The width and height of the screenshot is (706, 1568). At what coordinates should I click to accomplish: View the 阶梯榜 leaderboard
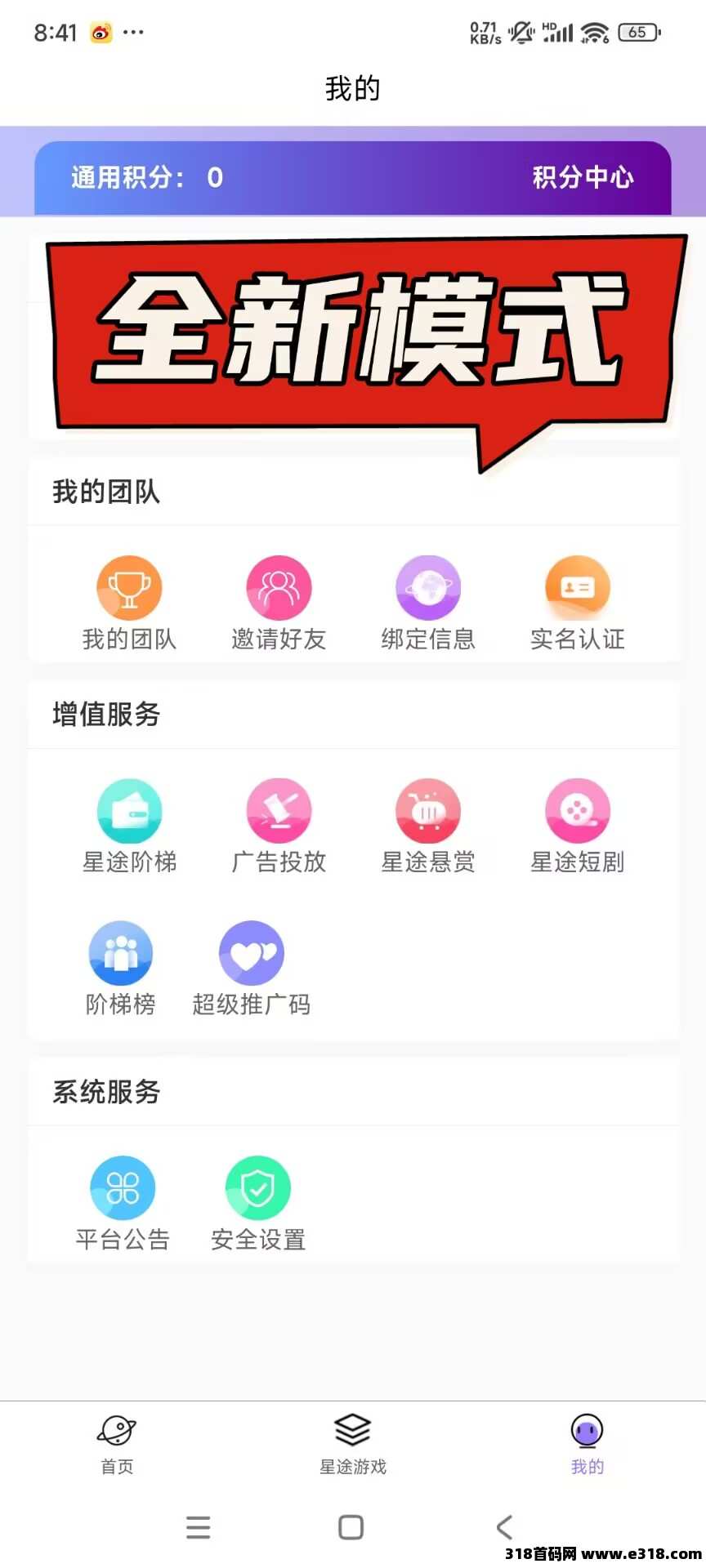tap(121, 968)
